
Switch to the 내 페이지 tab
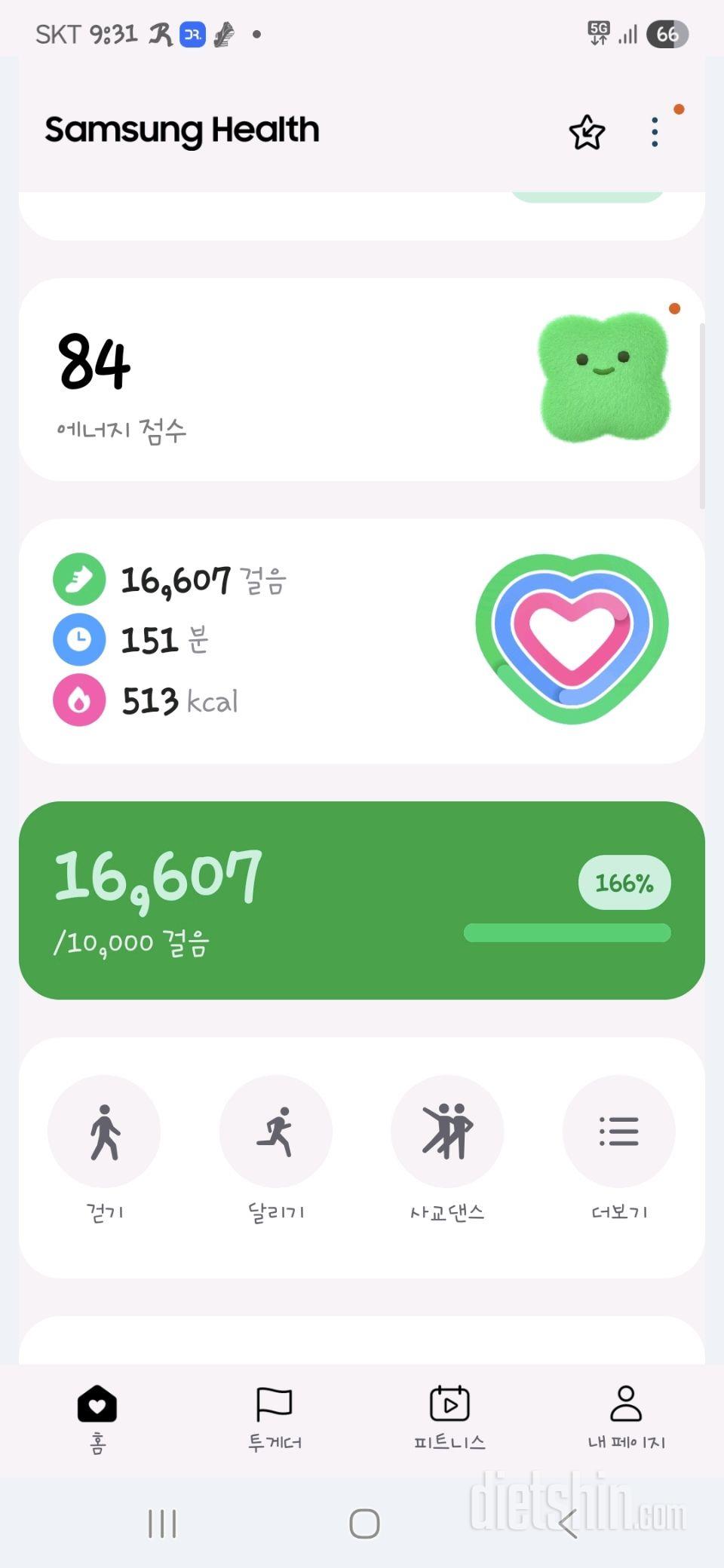626,1417
